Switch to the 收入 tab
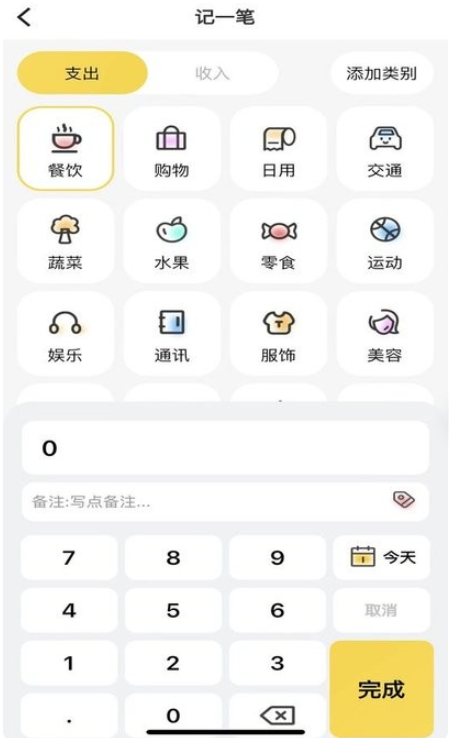The width and height of the screenshot is (449, 738). pyautogui.click(x=212, y=73)
